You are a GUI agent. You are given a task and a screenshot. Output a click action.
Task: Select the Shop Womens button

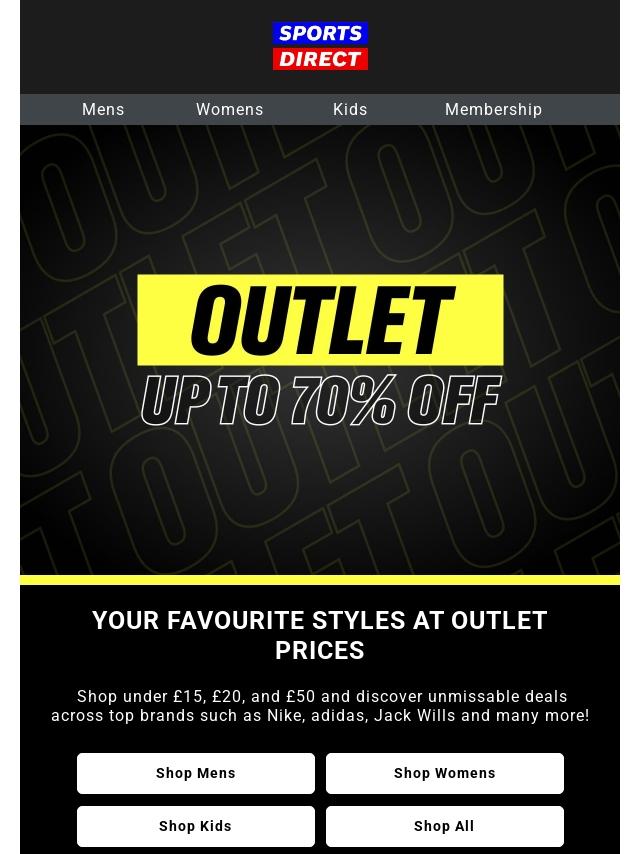tap(444, 773)
